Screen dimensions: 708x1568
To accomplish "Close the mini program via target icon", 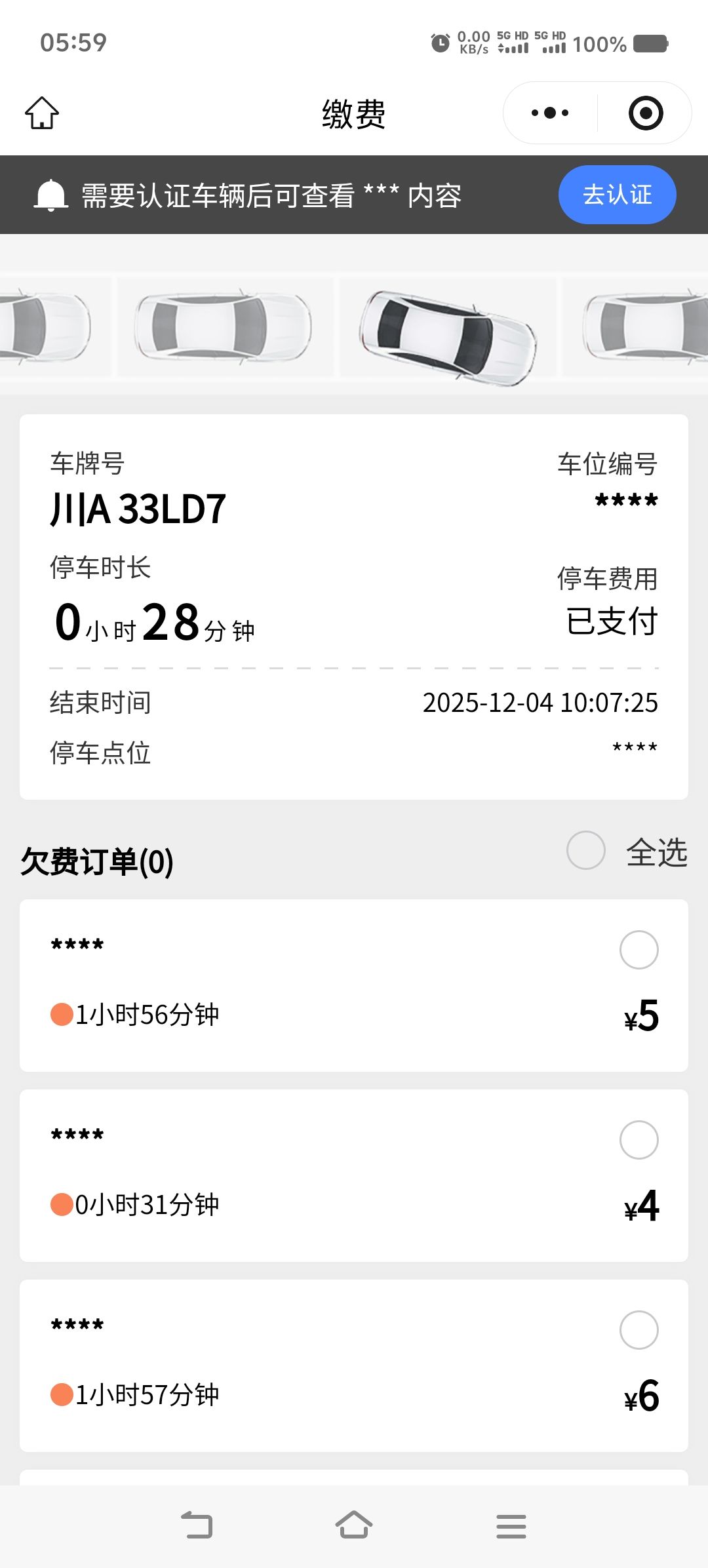I will click(x=646, y=113).
